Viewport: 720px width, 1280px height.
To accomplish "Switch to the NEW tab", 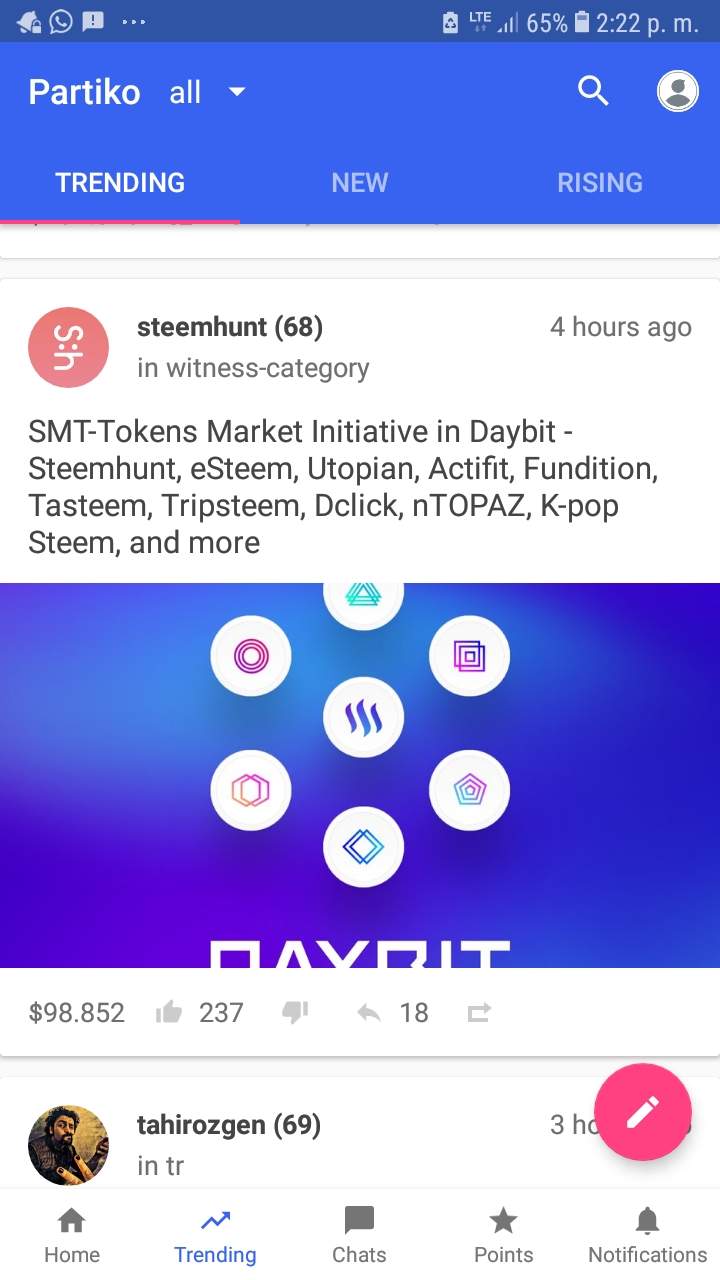I will click(360, 183).
